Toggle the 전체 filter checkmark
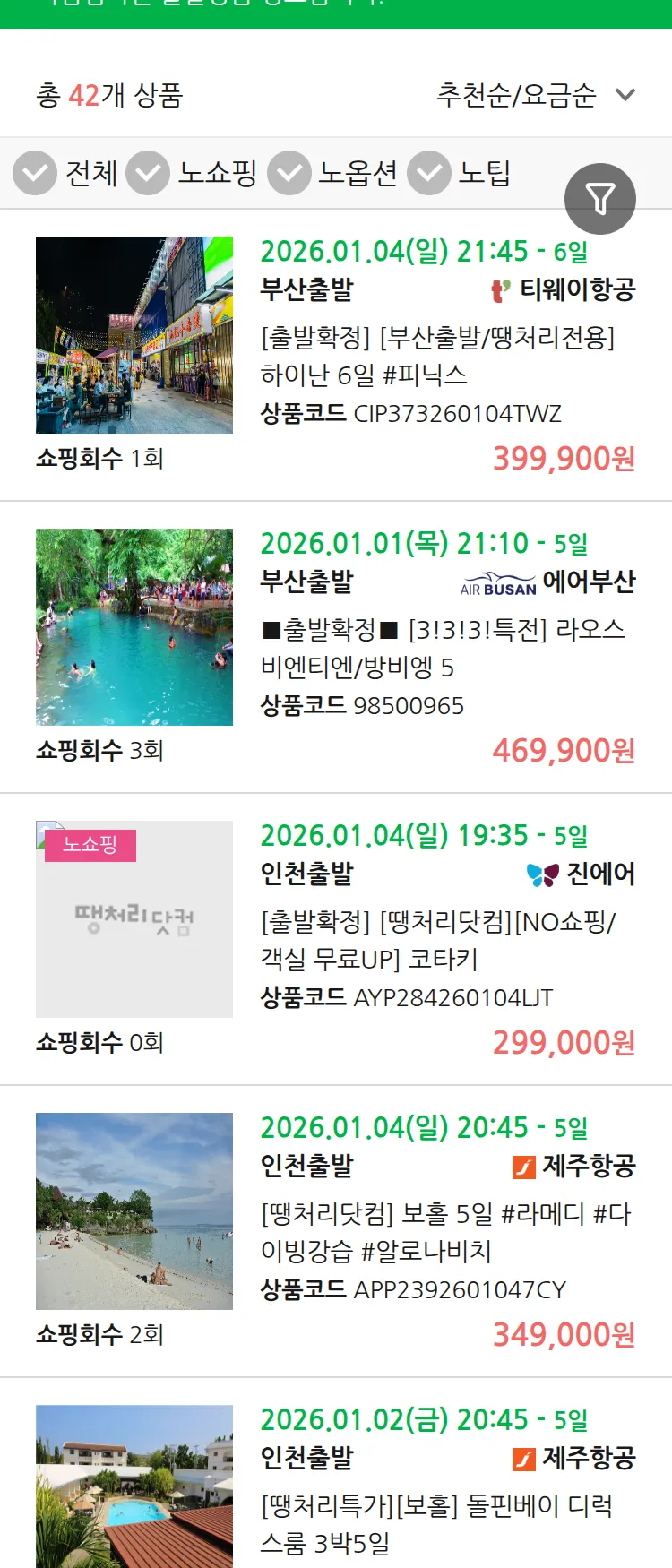The width and height of the screenshot is (672, 1568). (x=35, y=173)
